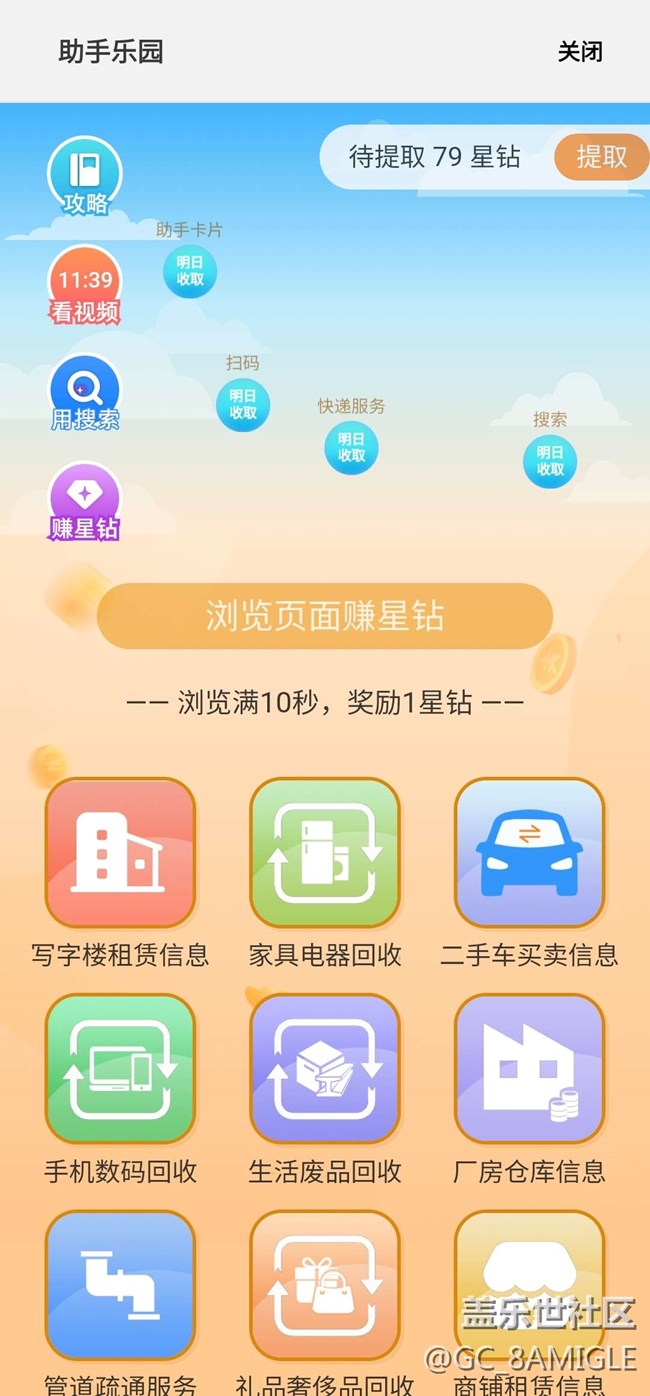This screenshot has width=650, height=1396.
Task: Open 生活废品回收
Action: coord(325,1069)
